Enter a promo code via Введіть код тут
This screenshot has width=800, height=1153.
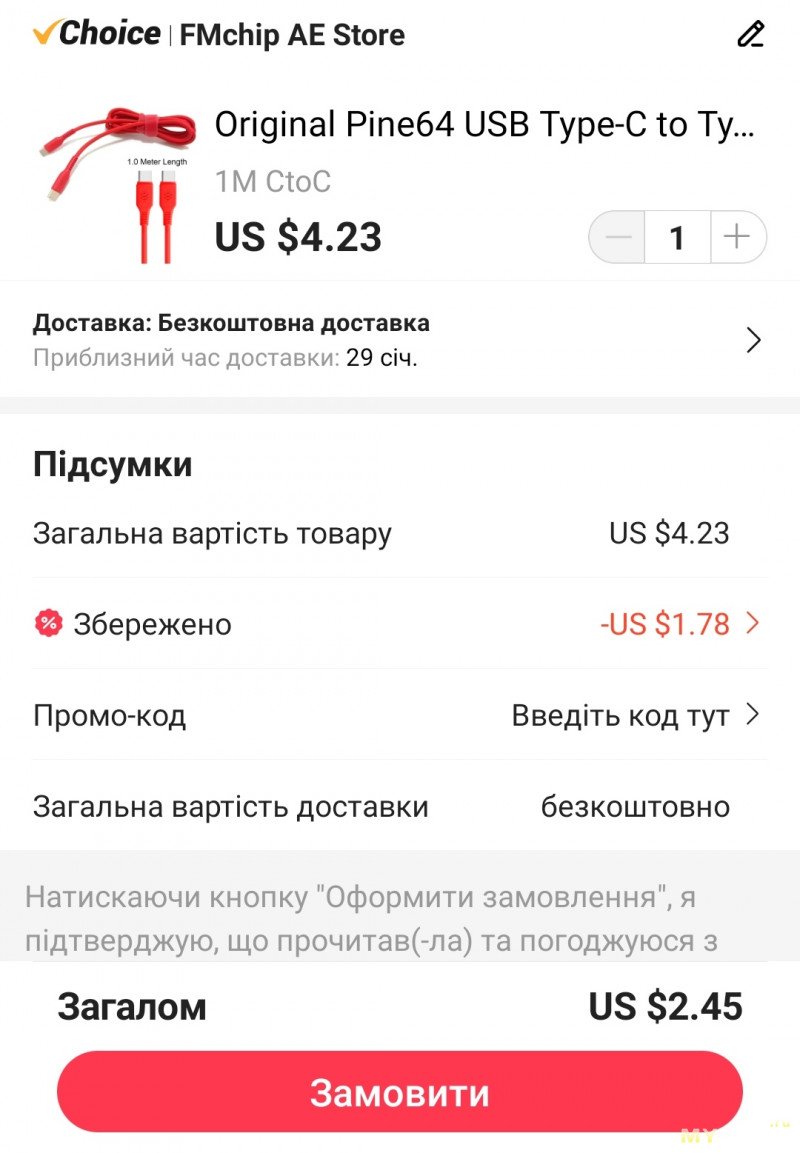tap(634, 716)
